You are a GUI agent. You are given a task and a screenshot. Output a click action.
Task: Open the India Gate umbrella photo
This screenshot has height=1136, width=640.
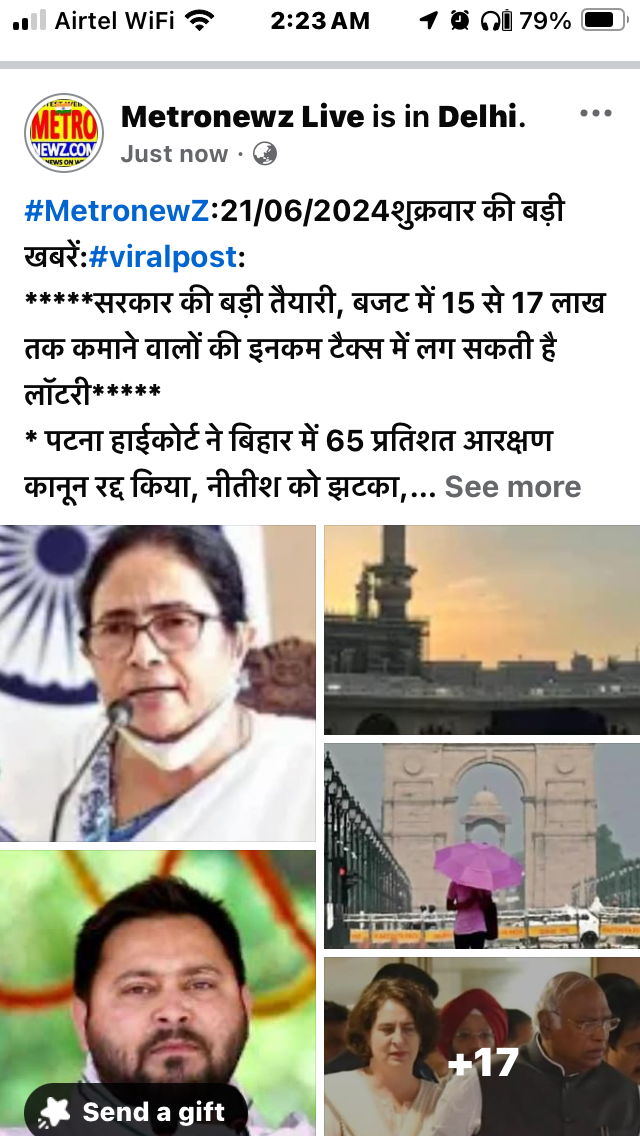click(482, 845)
